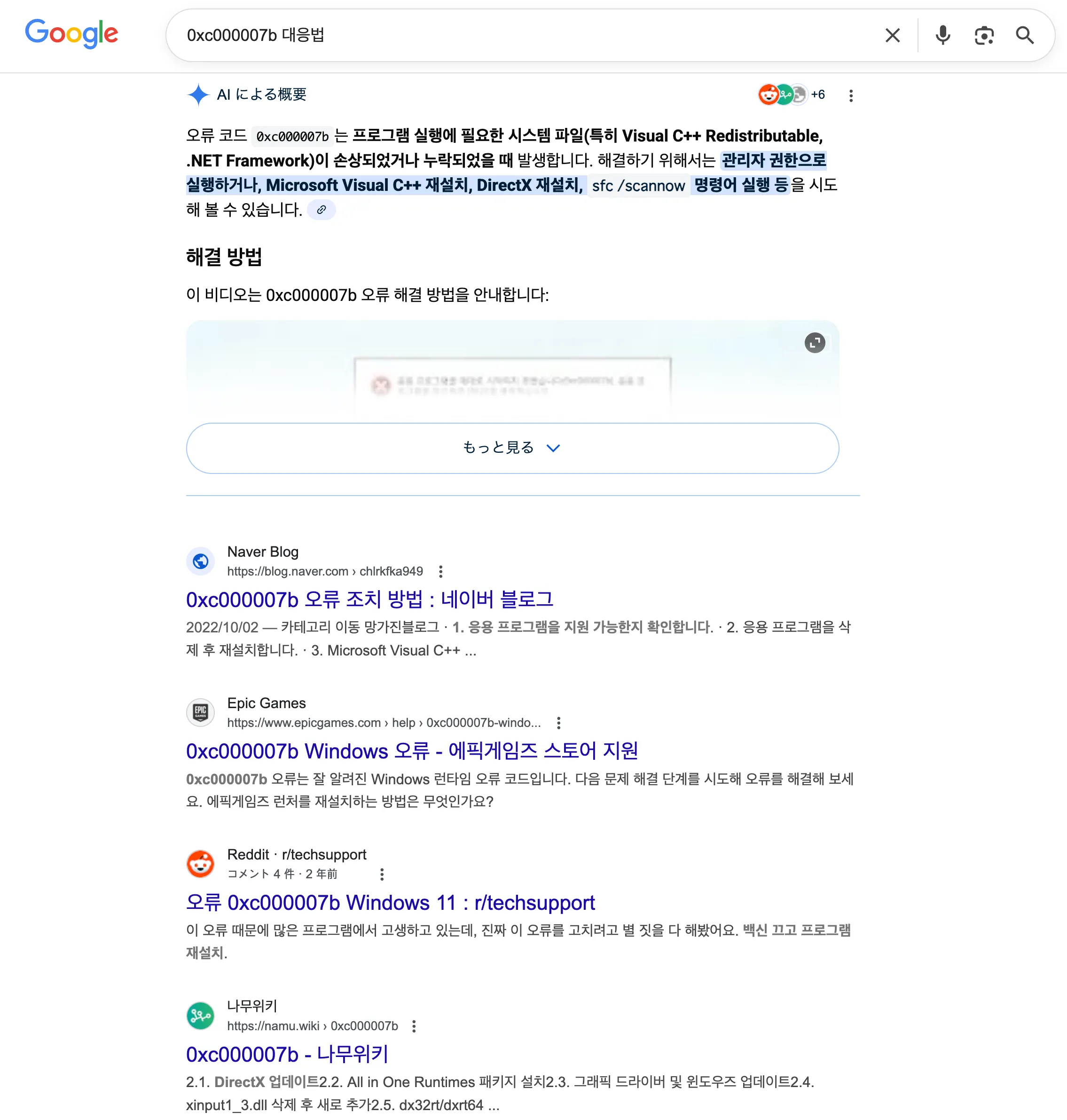Clear the search query text
1067x1120 pixels.
pyautogui.click(x=893, y=35)
